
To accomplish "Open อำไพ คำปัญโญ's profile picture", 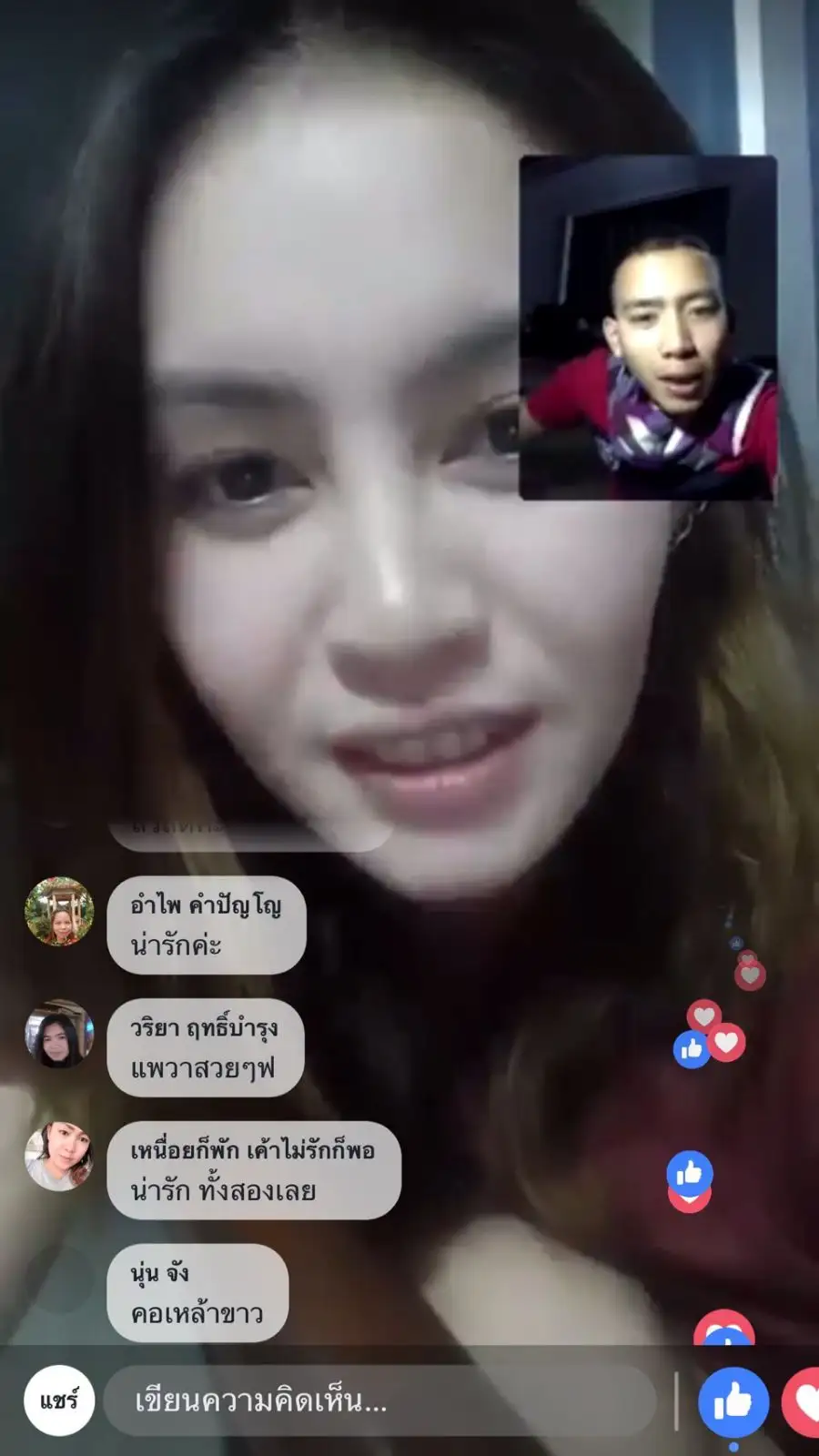I will [59, 912].
